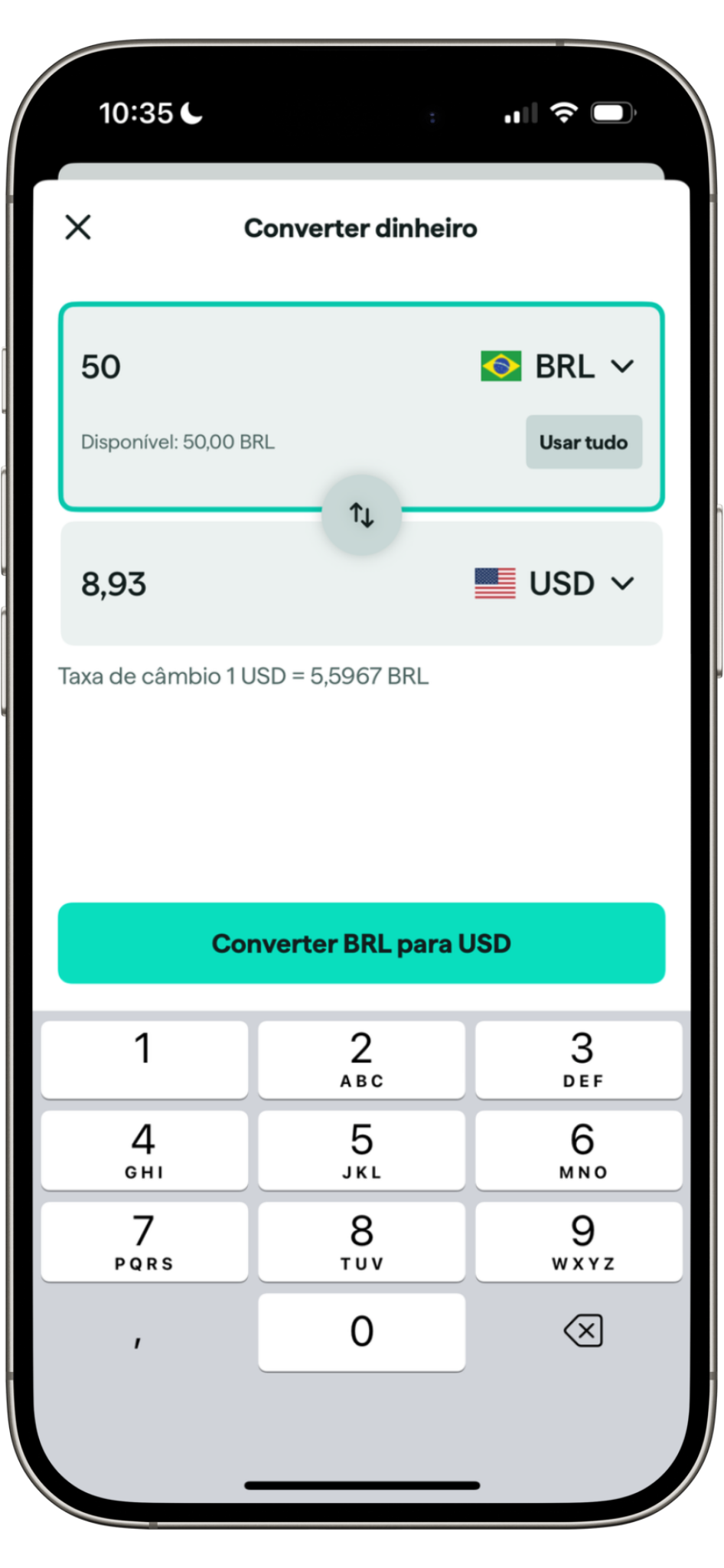Image resolution: width=724 pixels, height=1568 pixels.
Task: Open the BRL currency dropdown
Action: click(x=559, y=367)
